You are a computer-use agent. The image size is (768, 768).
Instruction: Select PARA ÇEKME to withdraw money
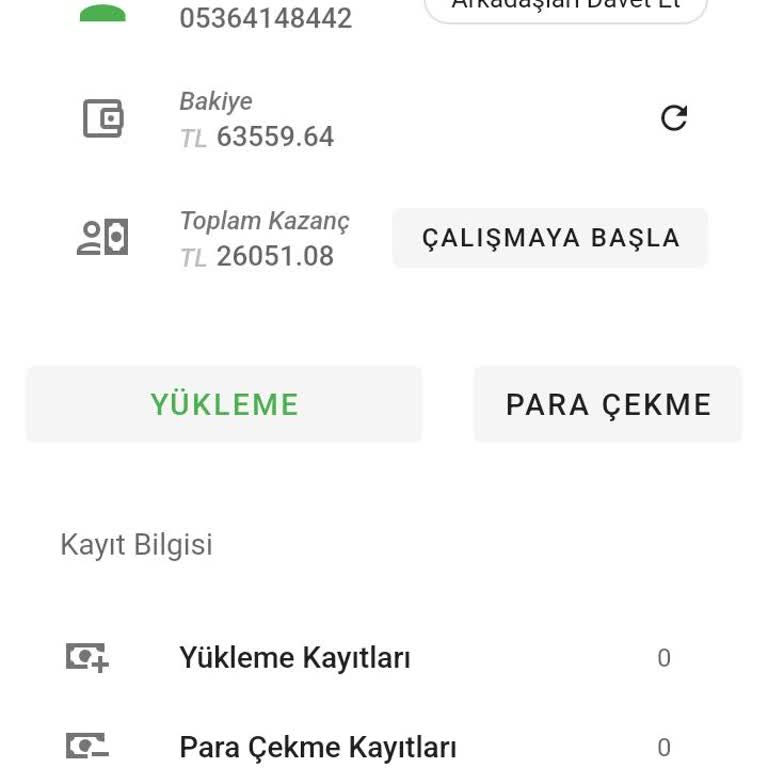[x=608, y=404]
